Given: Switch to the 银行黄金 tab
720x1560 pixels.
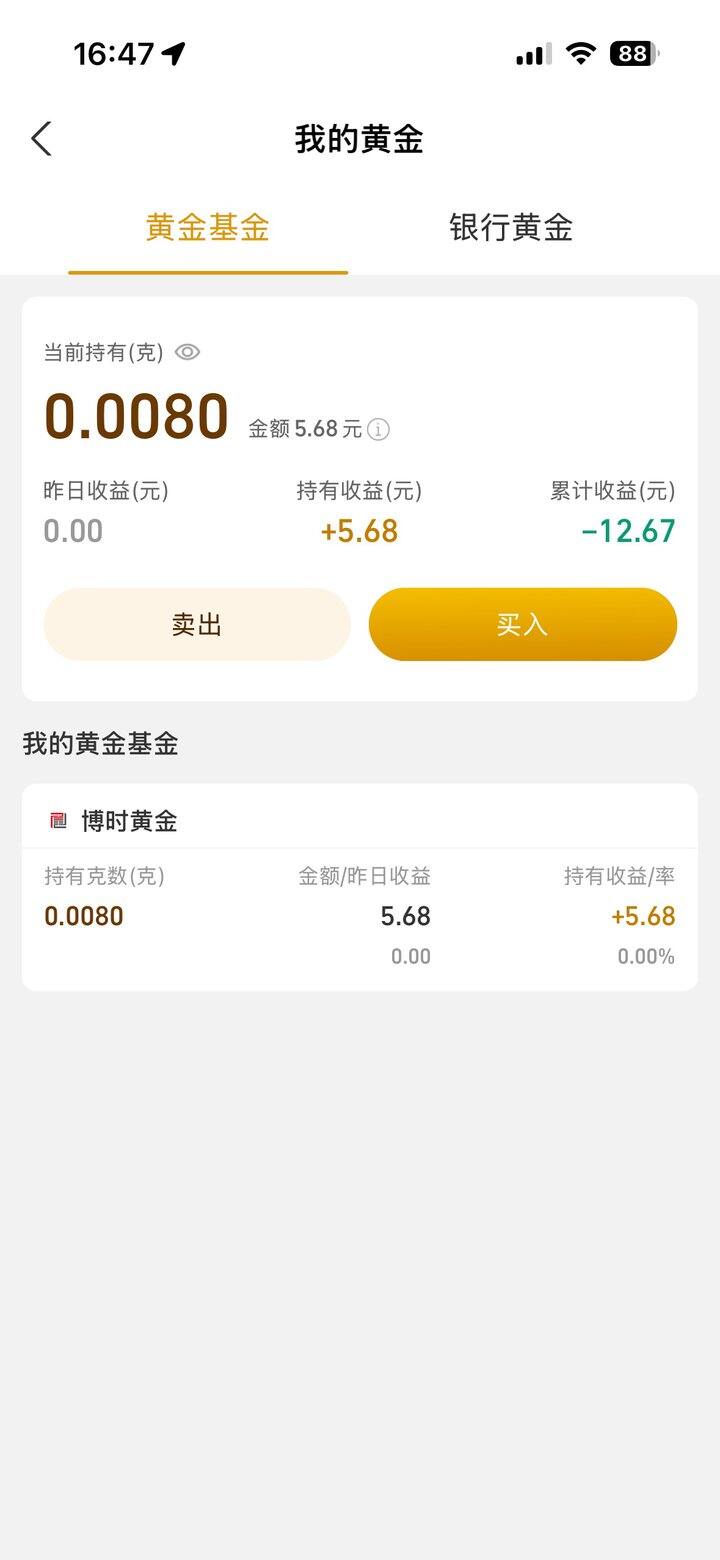Looking at the screenshot, I should click(511, 228).
